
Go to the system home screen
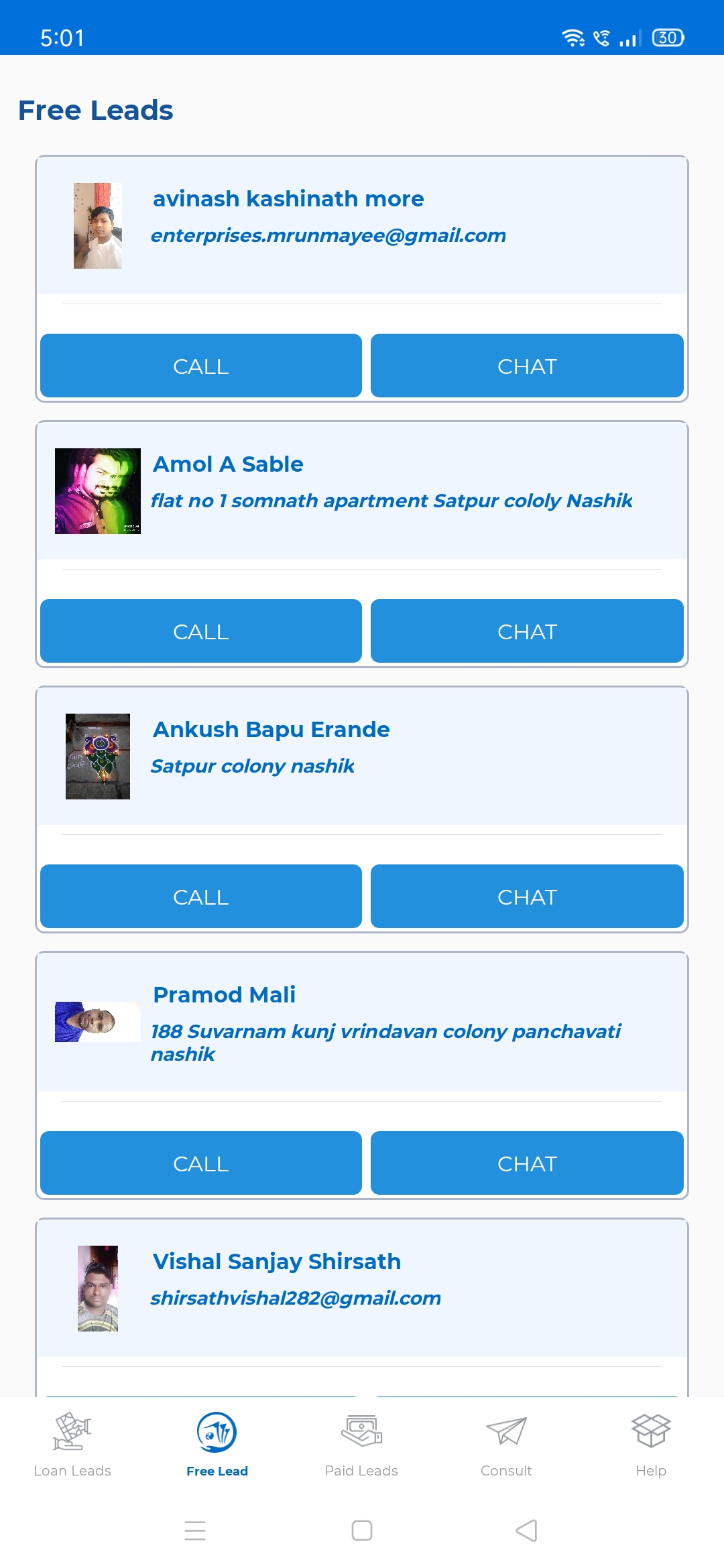[x=362, y=1530]
